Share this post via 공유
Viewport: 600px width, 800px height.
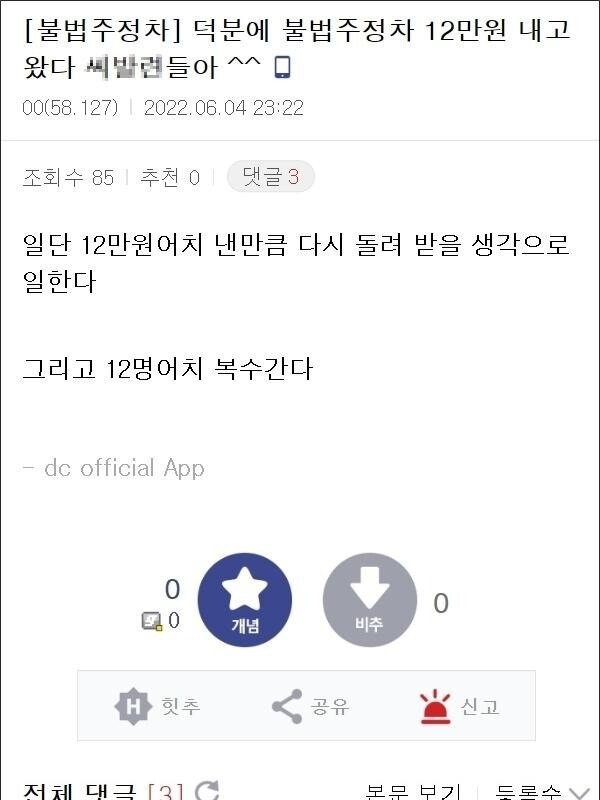point(311,706)
